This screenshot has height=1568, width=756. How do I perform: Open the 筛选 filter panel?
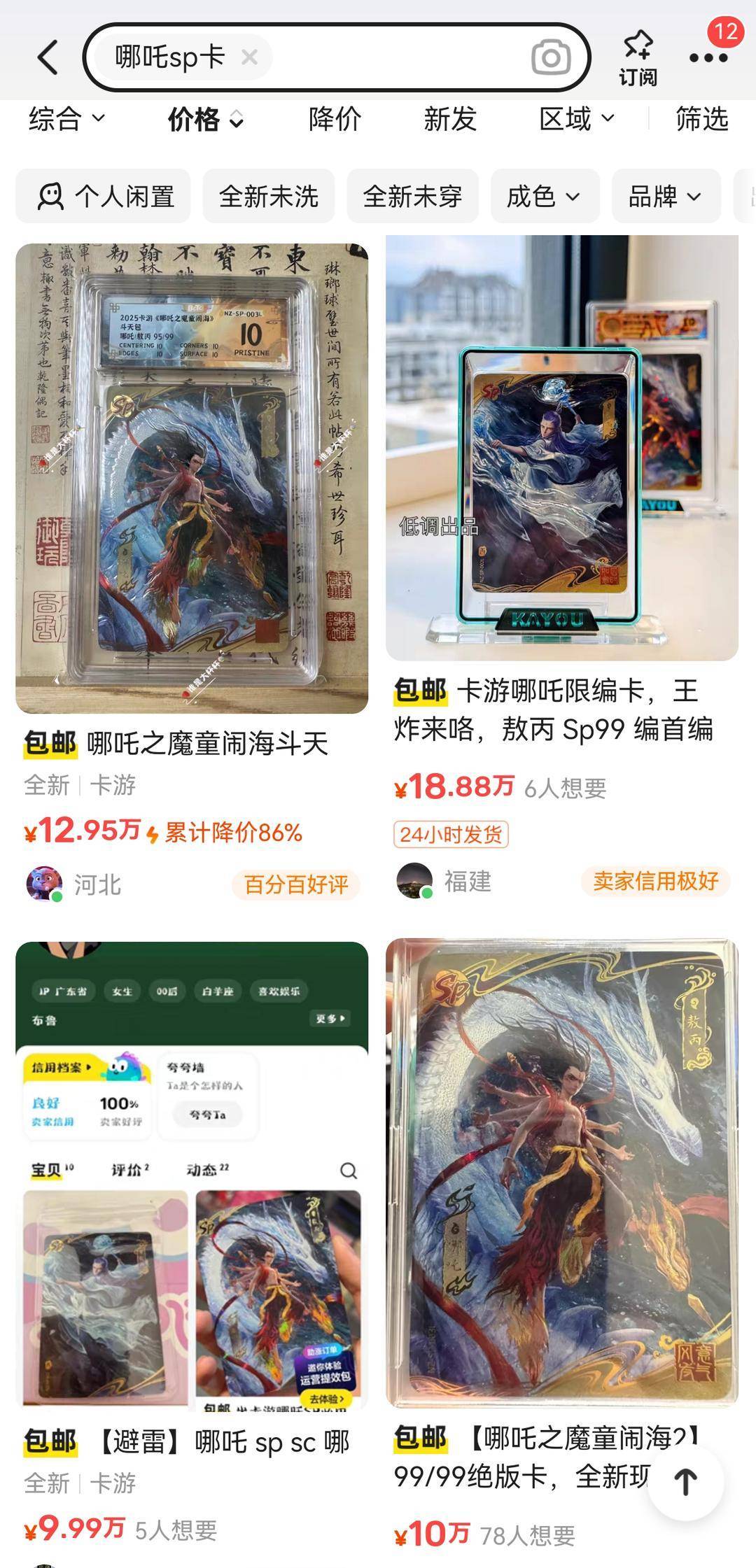pyautogui.click(x=701, y=119)
